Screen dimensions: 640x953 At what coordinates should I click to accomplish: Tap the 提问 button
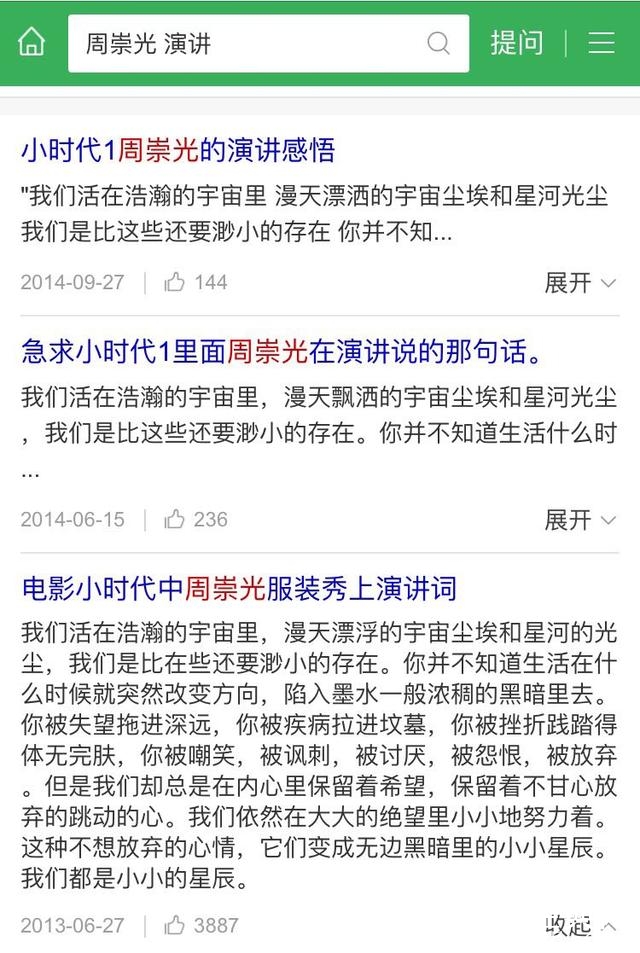pos(516,43)
